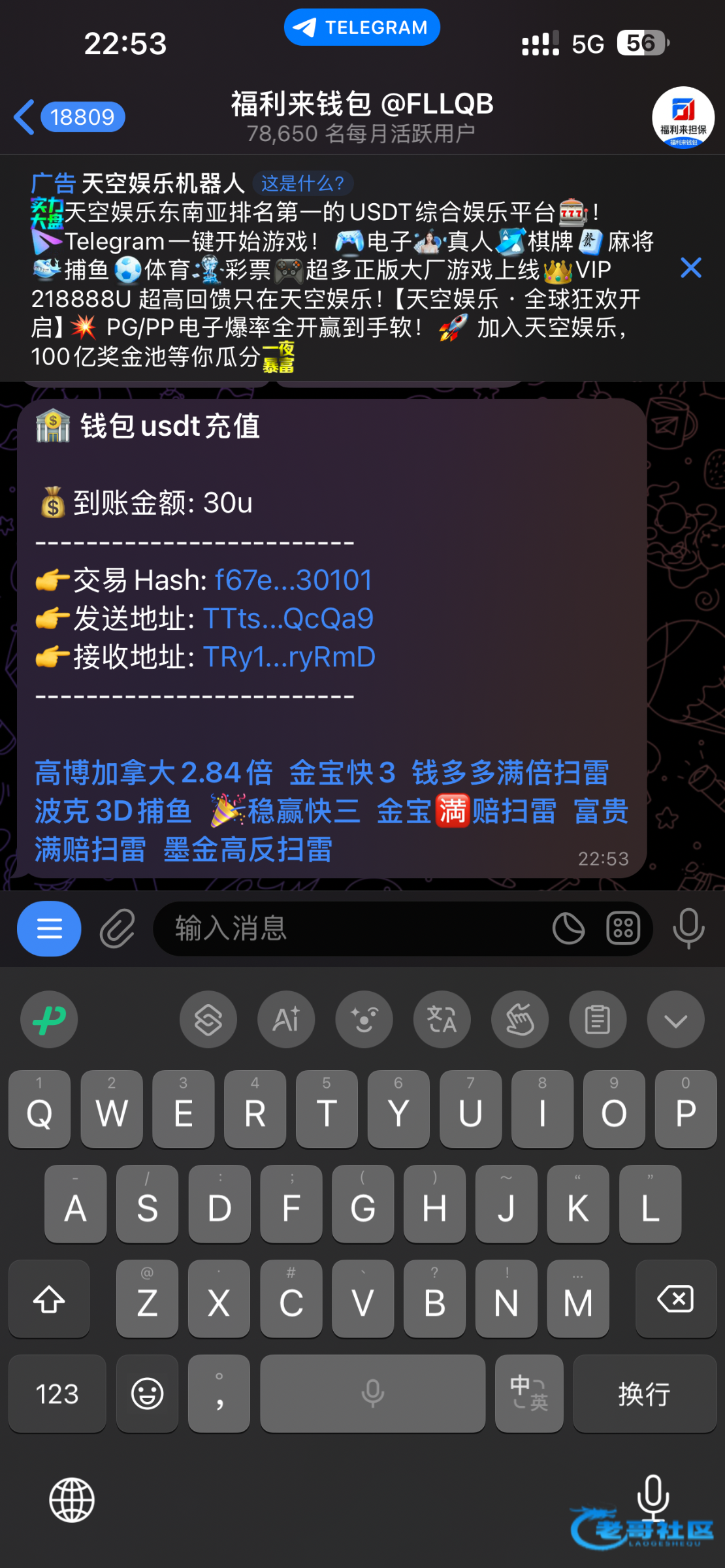Open transaction hash f67e...30101 link
This screenshot has width=725, height=1568.
pyautogui.click(x=293, y=580)
